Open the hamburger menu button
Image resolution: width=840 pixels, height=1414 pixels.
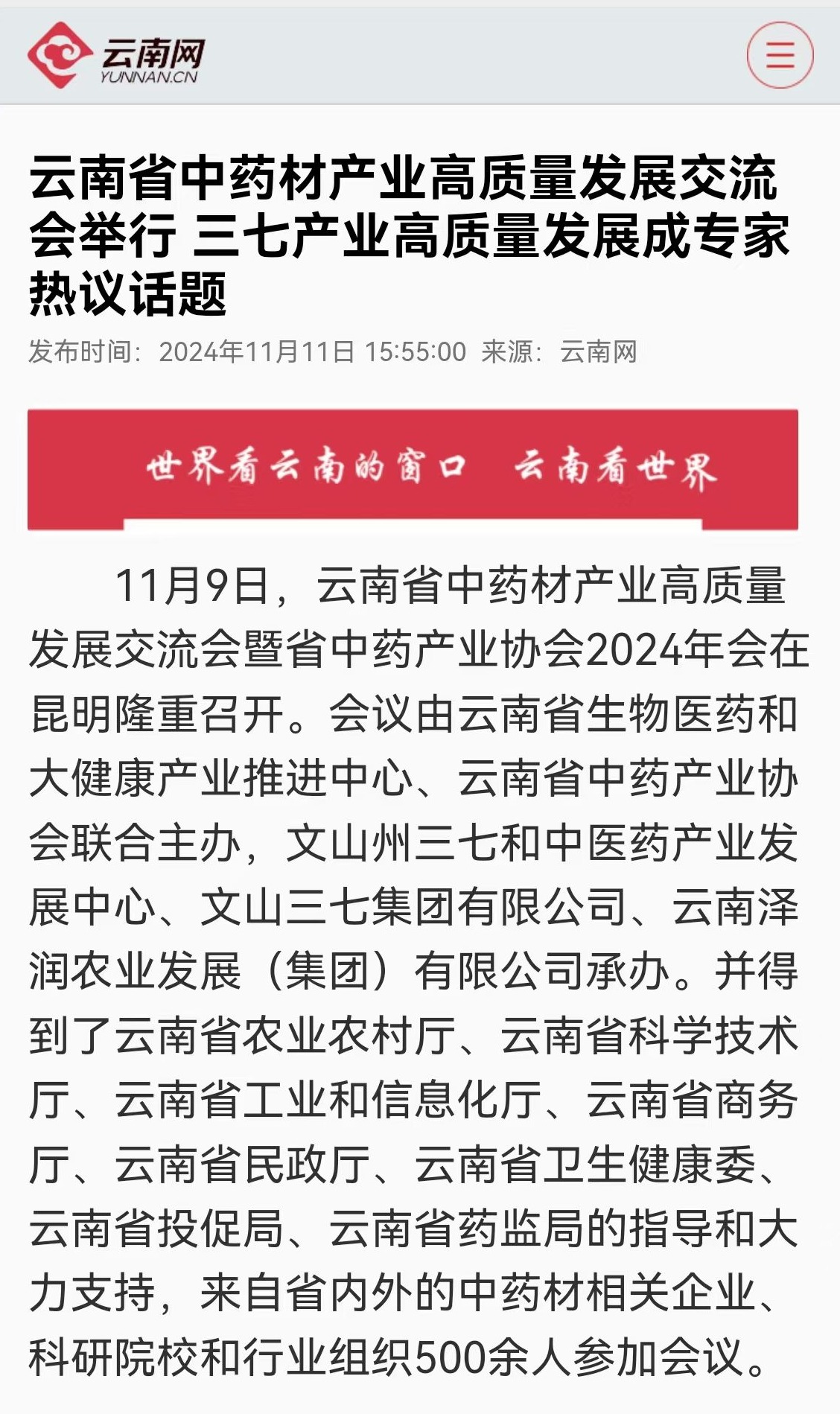coord(780,56)
